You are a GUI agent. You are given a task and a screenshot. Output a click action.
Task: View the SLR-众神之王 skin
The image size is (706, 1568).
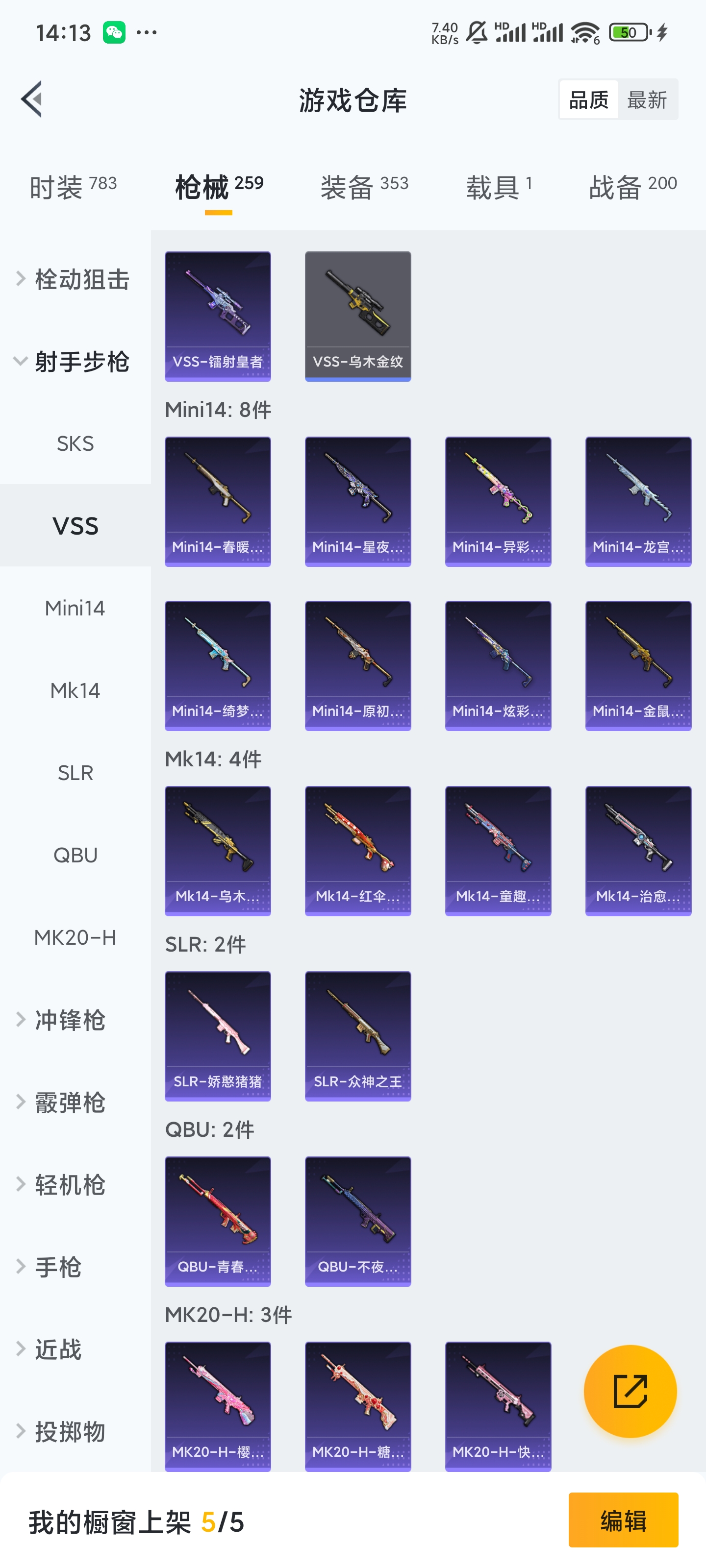coord(357,1036)
